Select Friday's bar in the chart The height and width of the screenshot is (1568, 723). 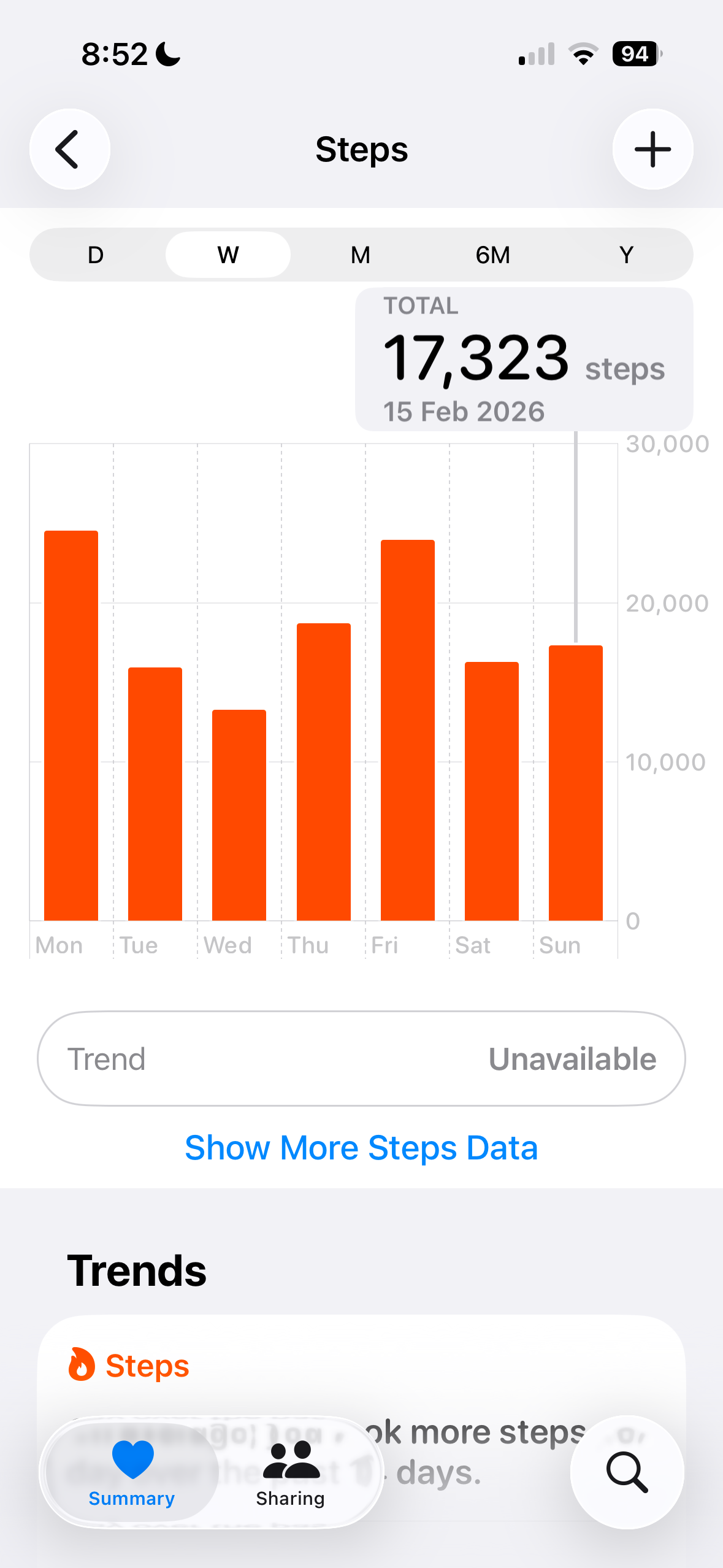point(408,730)
